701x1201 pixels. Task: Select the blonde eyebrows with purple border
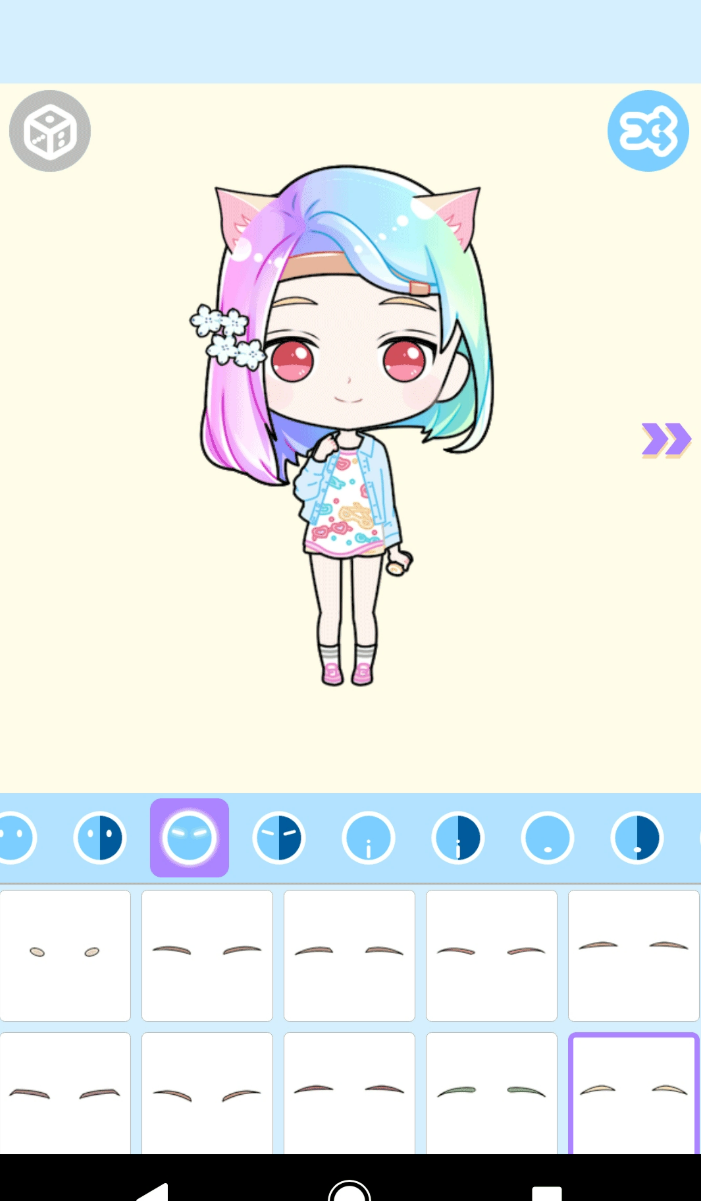634,1092
